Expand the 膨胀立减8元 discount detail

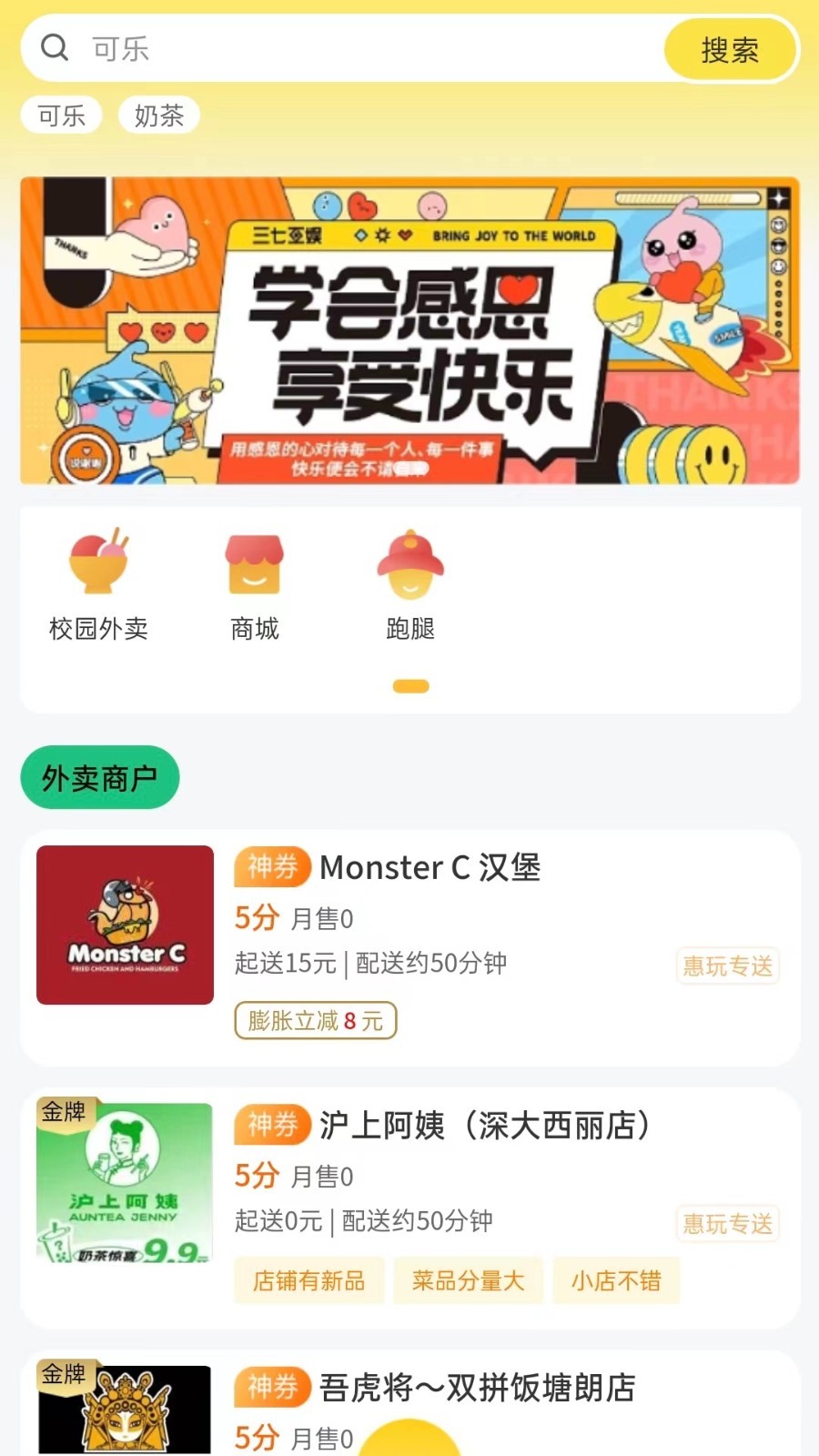(x=314, y=1021)
